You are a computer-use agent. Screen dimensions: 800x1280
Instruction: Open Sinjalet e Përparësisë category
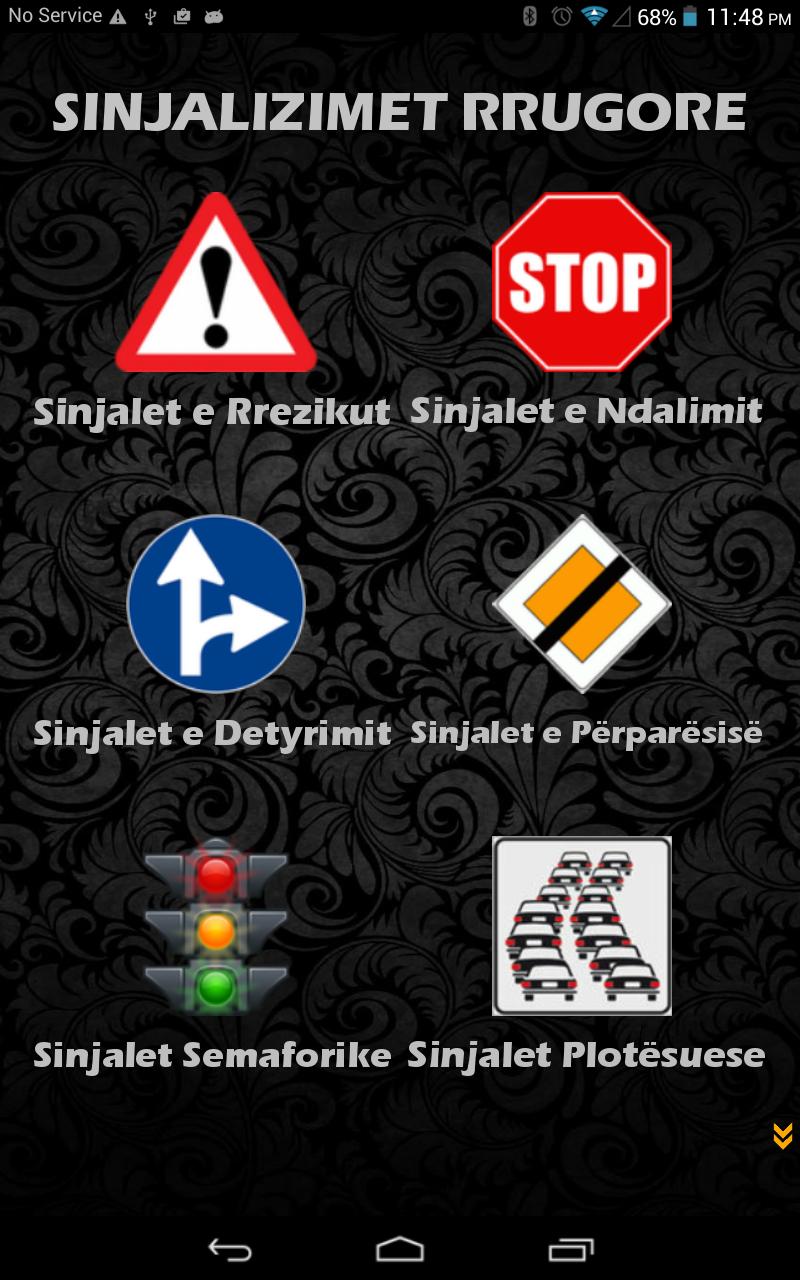click(x=582, y=604)
